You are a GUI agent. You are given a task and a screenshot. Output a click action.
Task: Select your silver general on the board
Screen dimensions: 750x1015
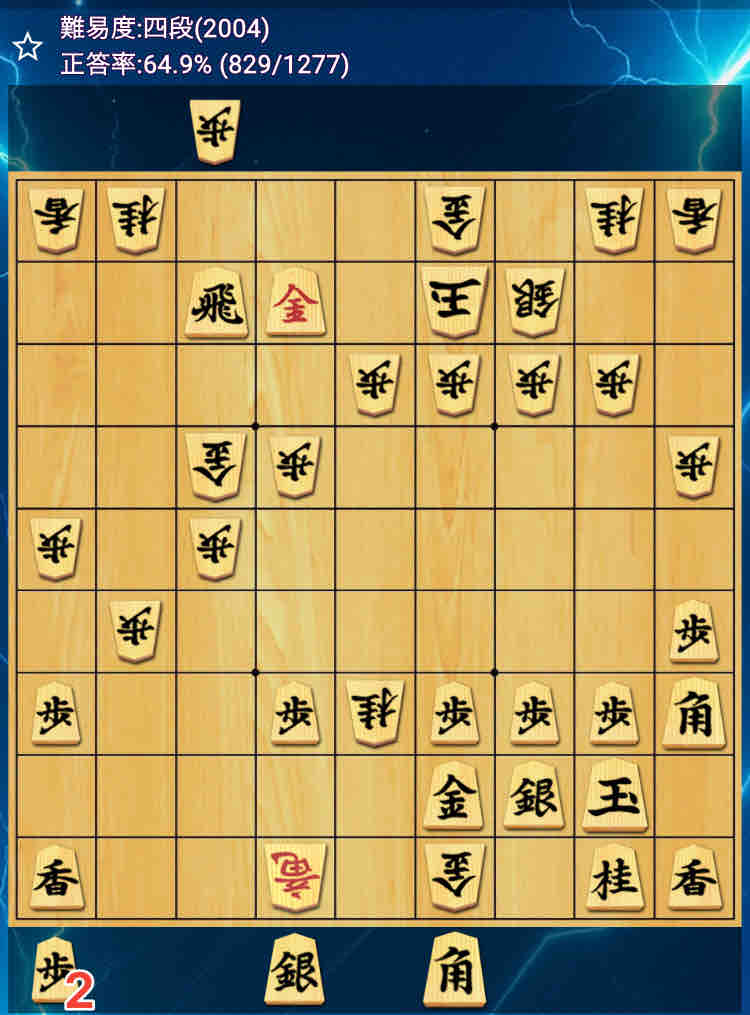[534, 797]
